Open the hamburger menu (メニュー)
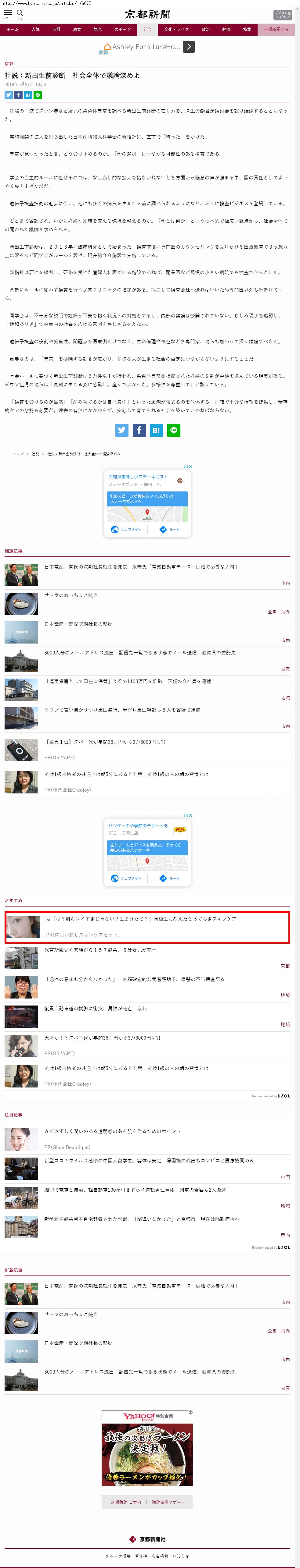Image resolution: width=300 pixels, height=1568 pixels. (x=8, y=13)
